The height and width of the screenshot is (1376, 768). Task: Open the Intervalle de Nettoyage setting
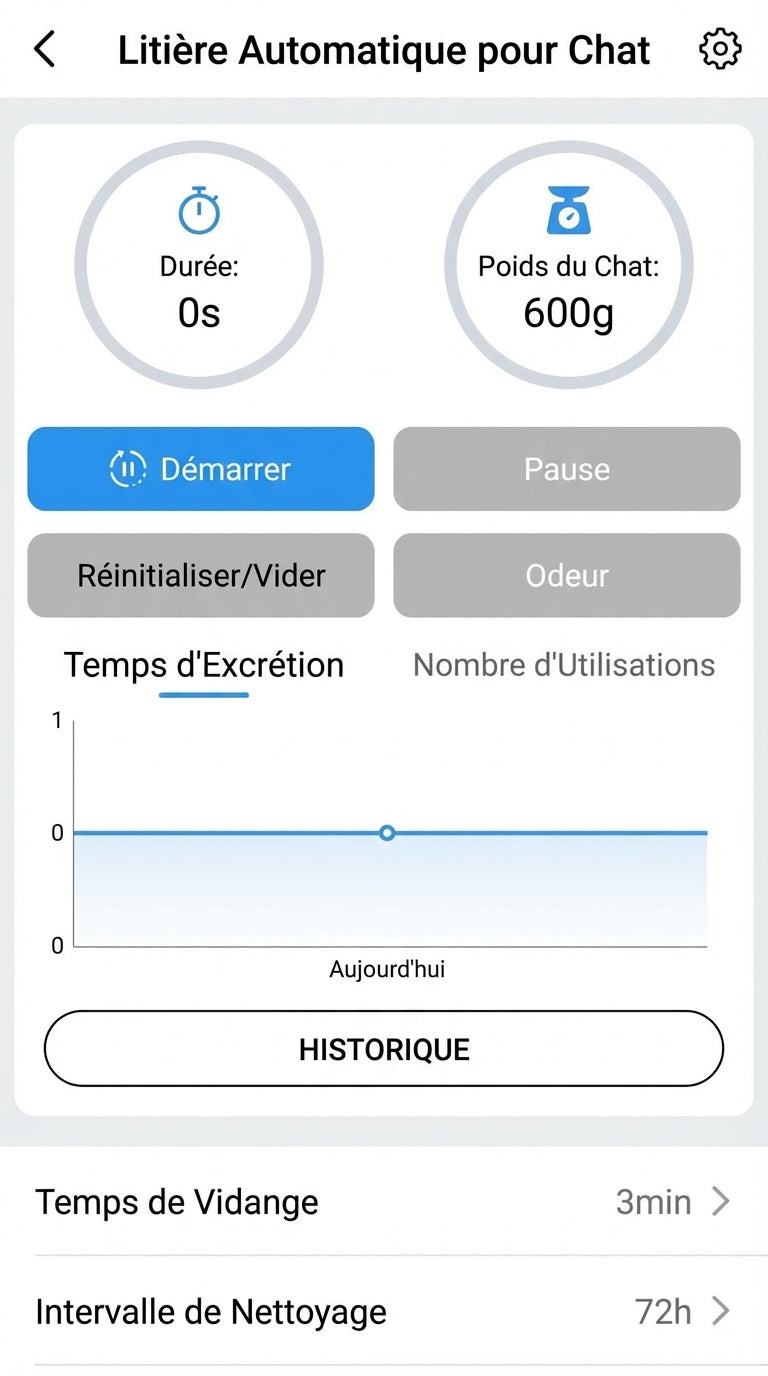pyautogui.click(x=384, y=1311)
